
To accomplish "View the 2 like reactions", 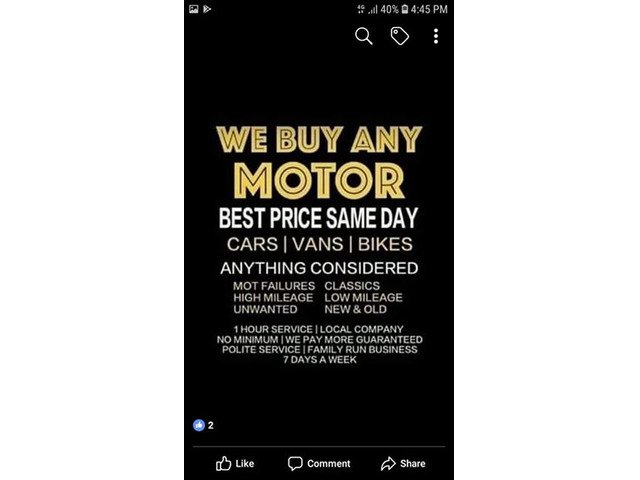I will pos(203,425).
